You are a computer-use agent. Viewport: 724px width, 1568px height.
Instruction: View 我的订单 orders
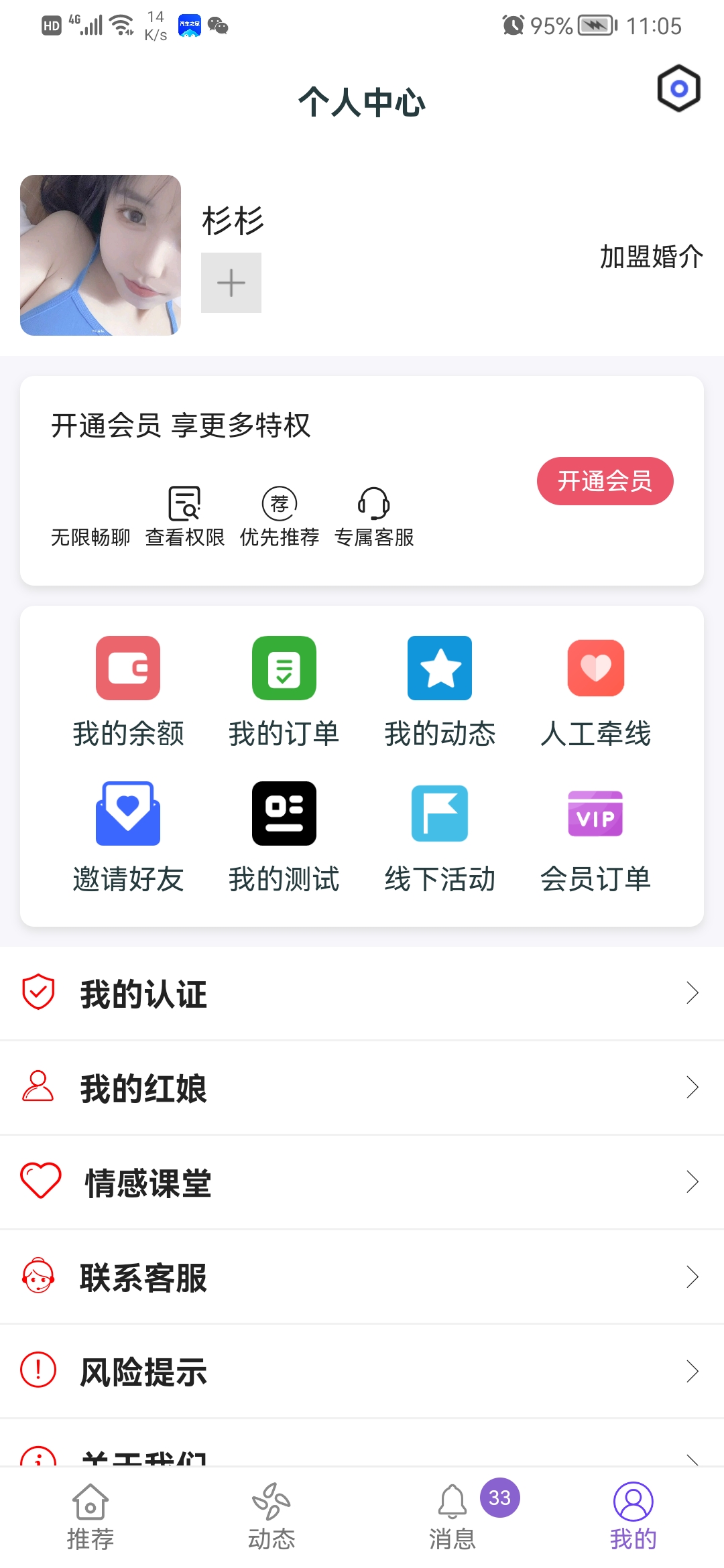pos(284,692)
